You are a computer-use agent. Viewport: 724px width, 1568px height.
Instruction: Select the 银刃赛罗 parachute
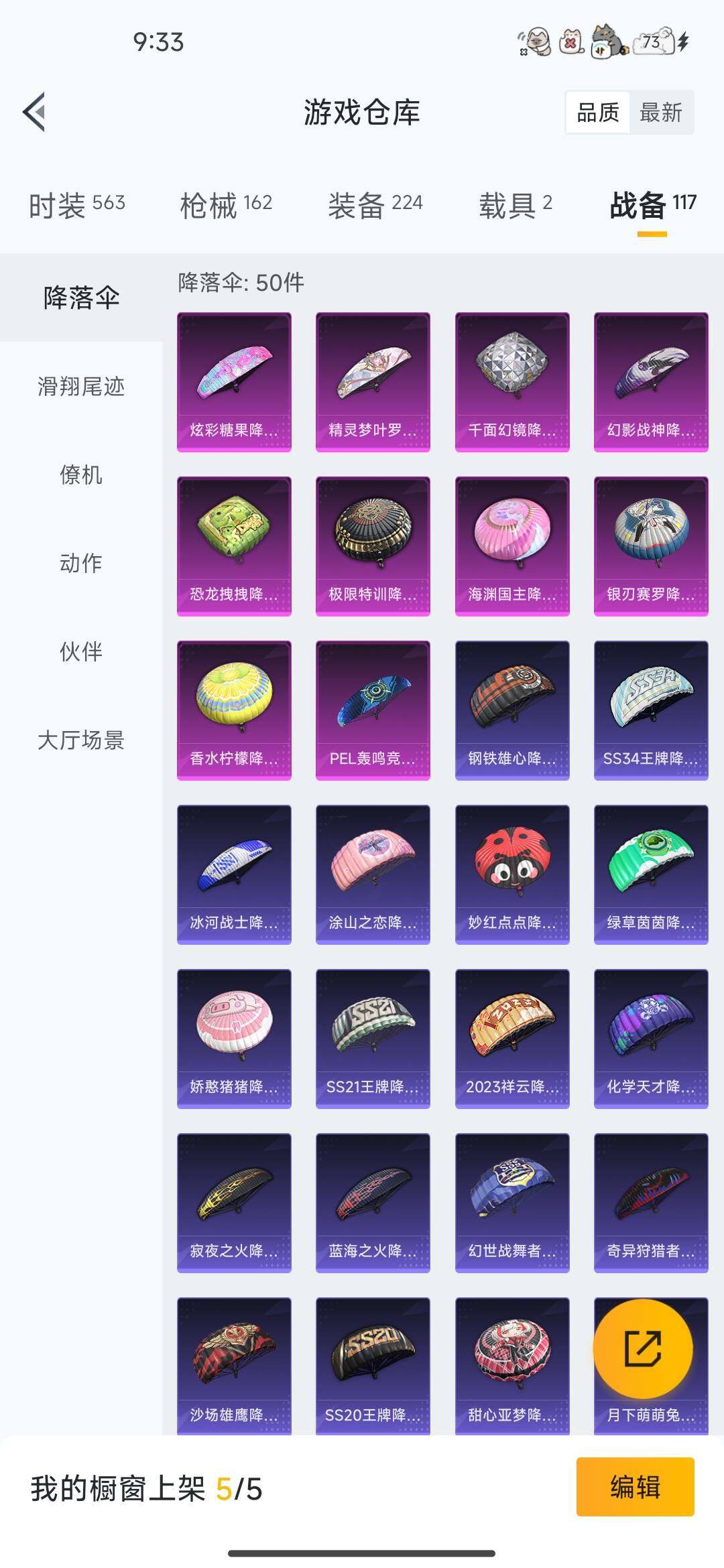tap(650, 541)
